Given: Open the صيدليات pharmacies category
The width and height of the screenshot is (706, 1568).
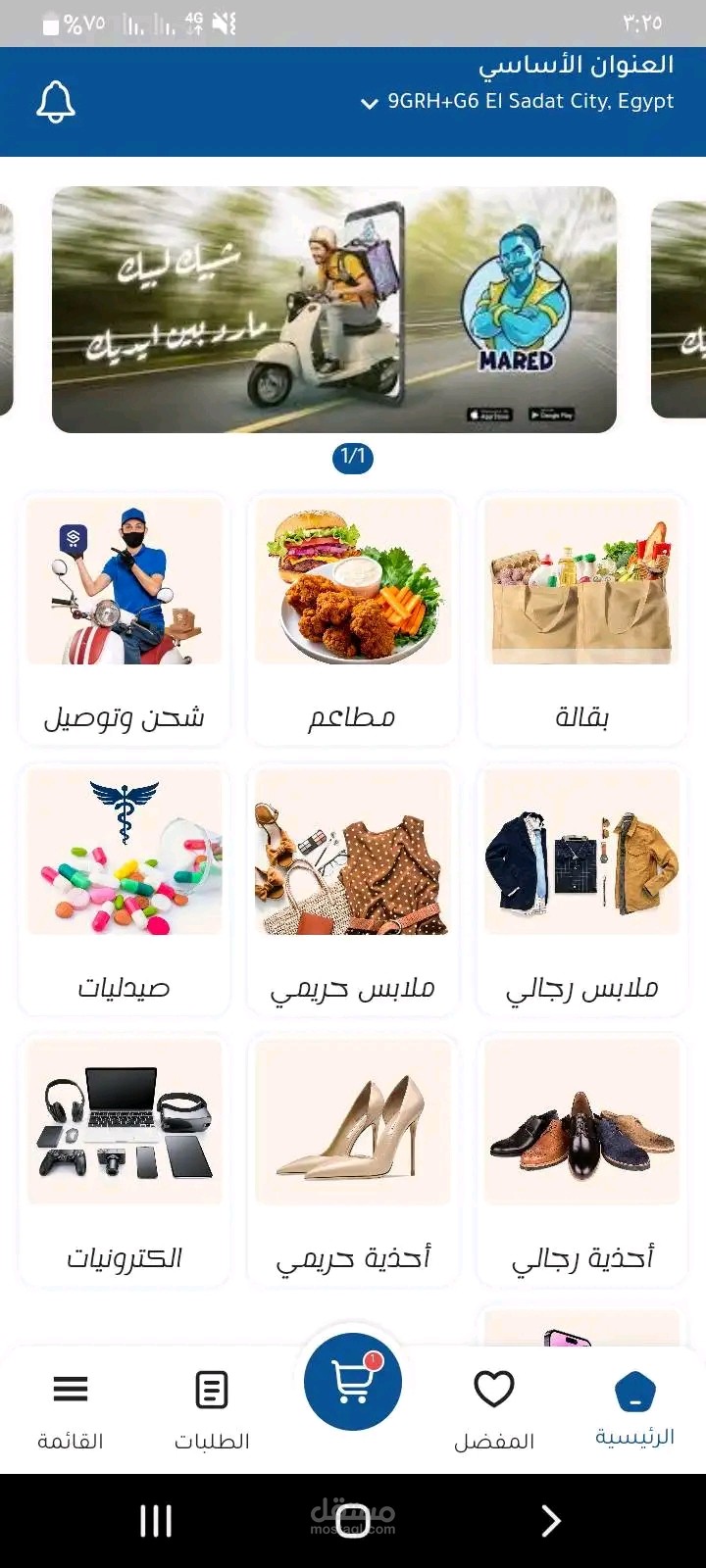Looking at the screenshot, I should [x=125, y=890].
